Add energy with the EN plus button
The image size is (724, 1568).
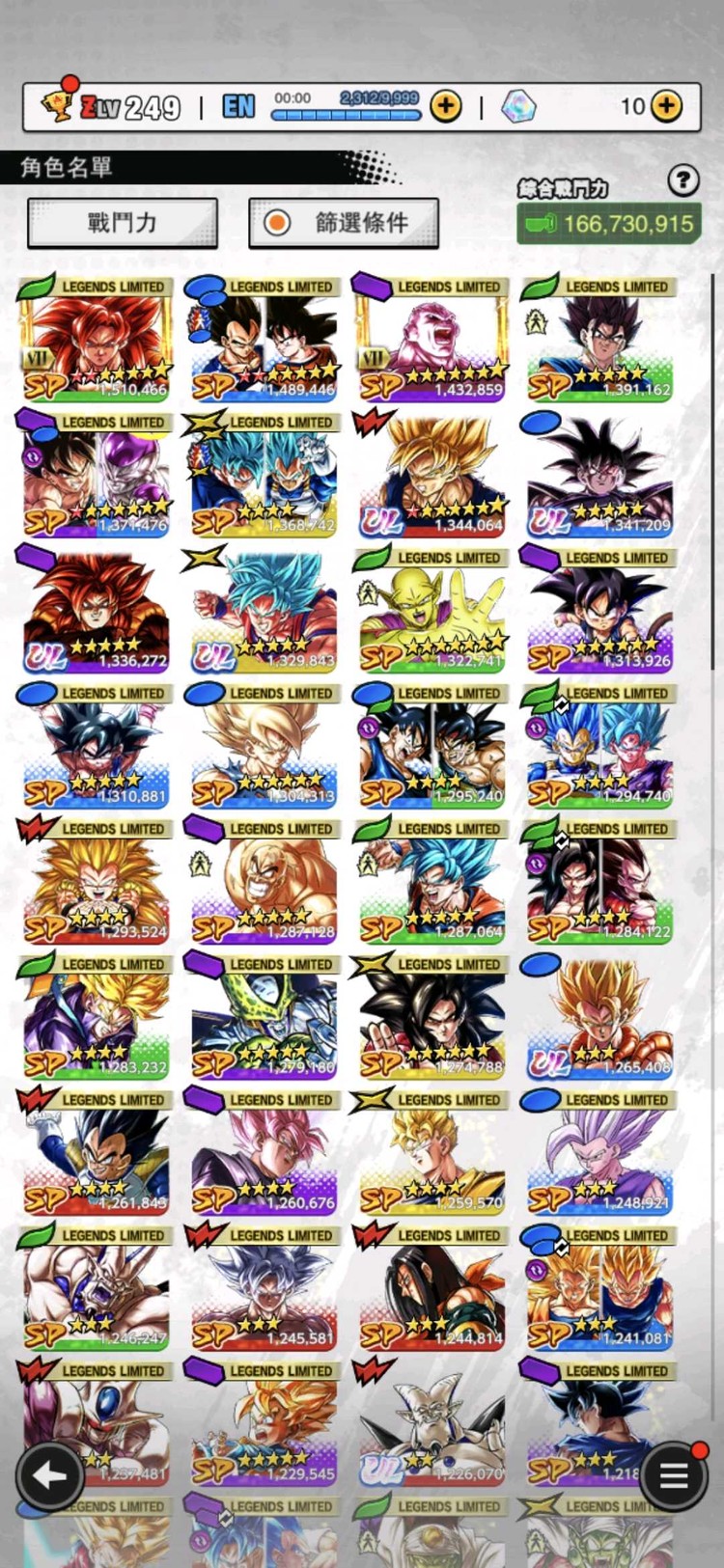point(445,106)
